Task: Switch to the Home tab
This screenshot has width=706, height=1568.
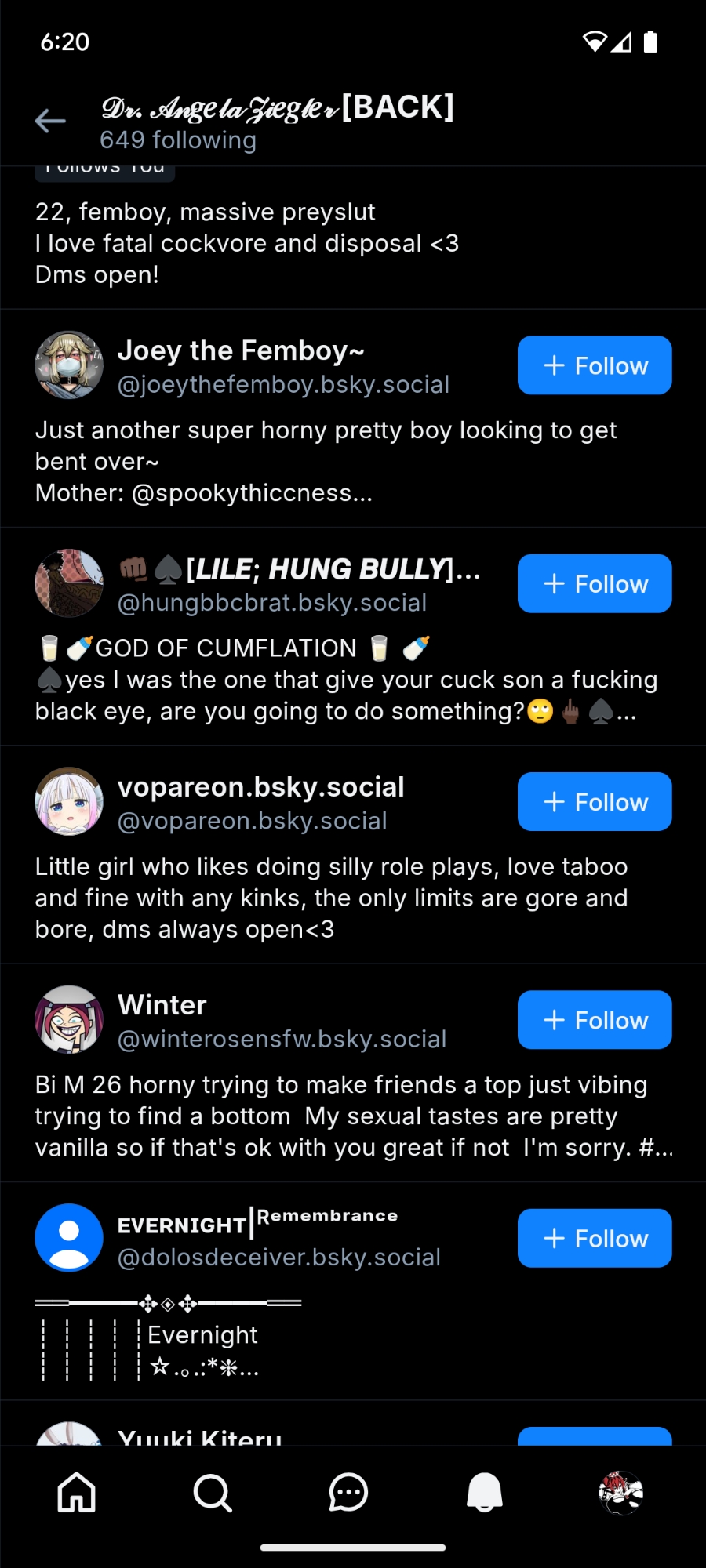Action: (x=77, y=1491)
